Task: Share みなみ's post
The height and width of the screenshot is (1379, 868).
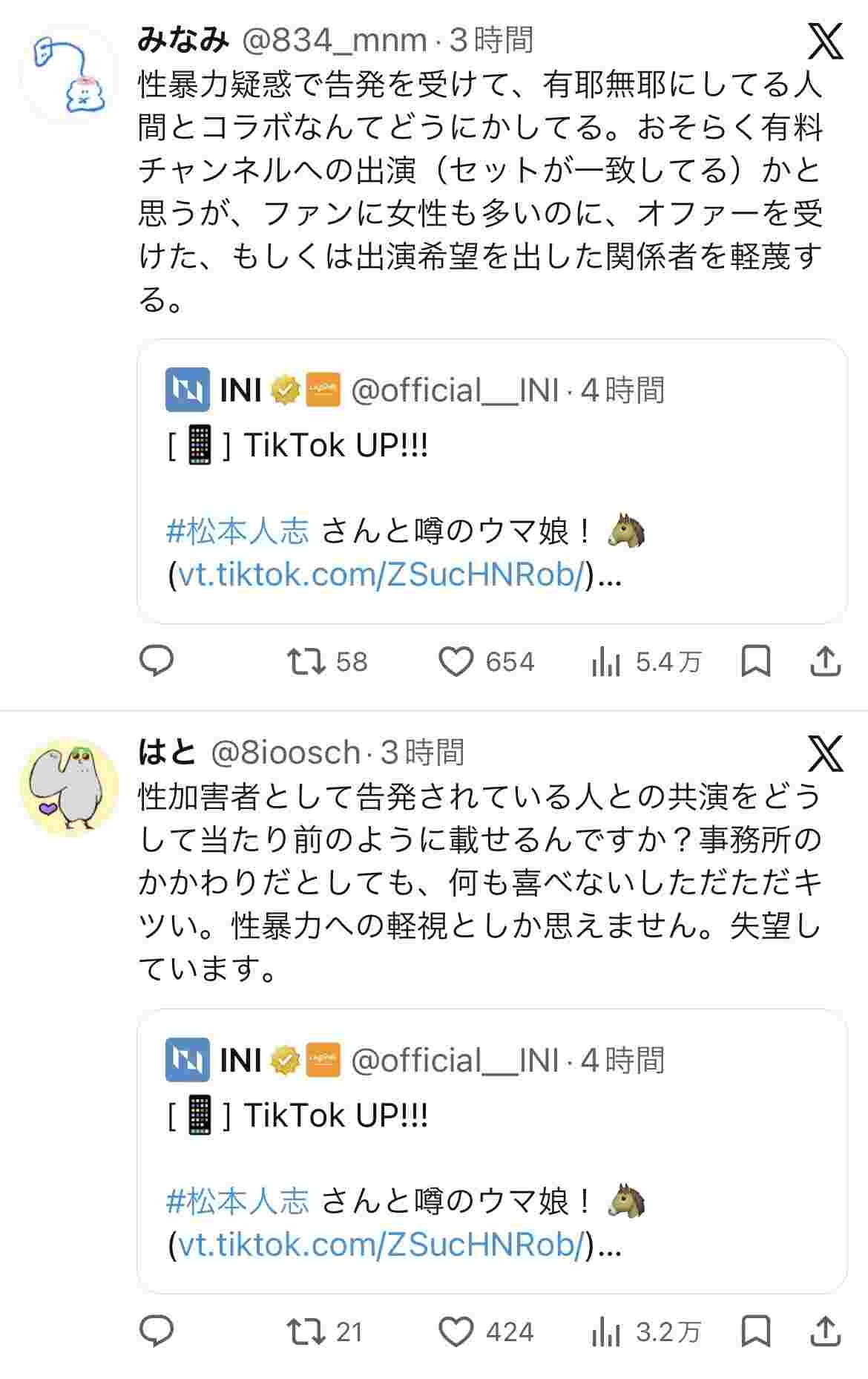Action: click(826, 661)
